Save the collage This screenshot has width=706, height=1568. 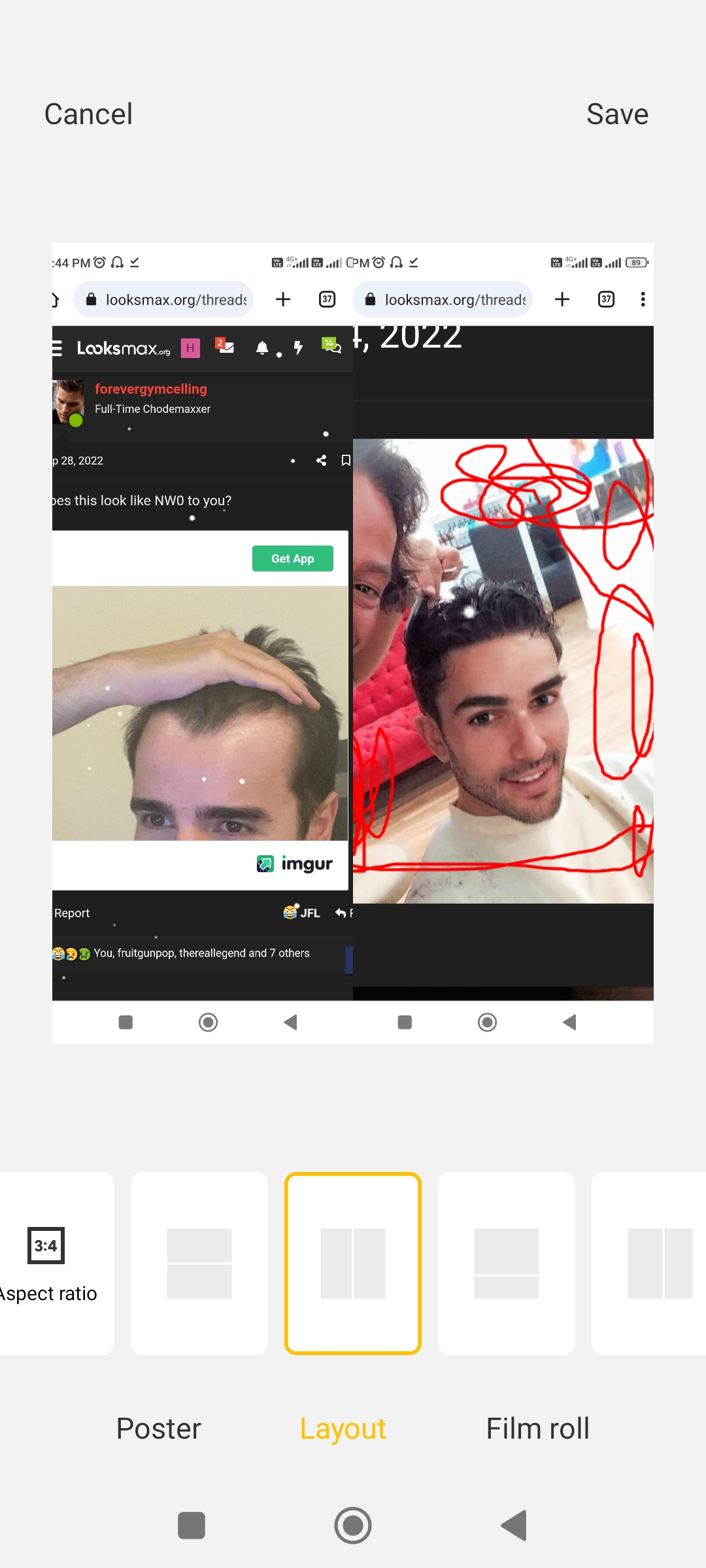click(x=617, y=114)
